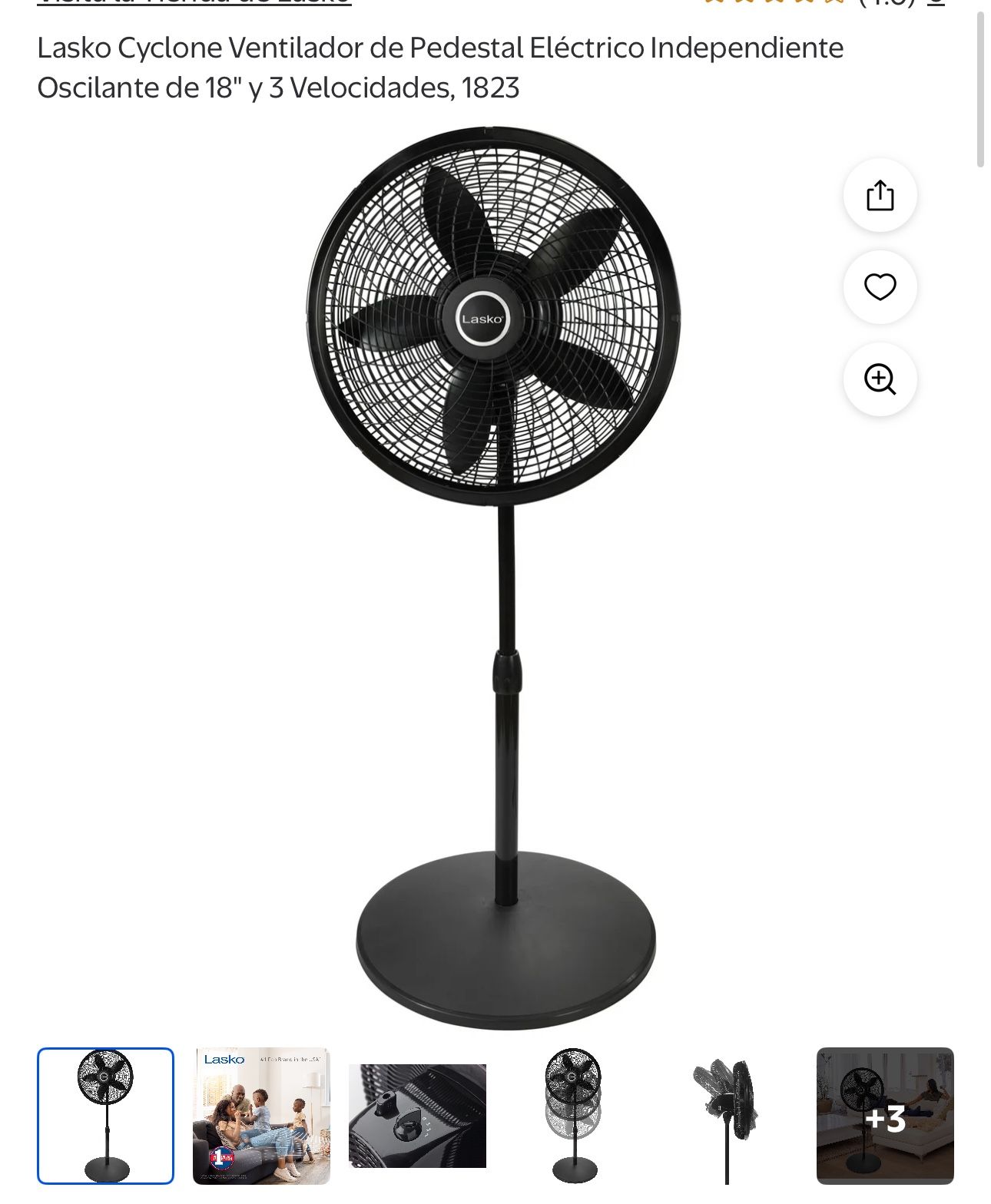Open the +3 more images thumbnail
Viewport: 991px width, 1204px height.
coord(885,1116)
